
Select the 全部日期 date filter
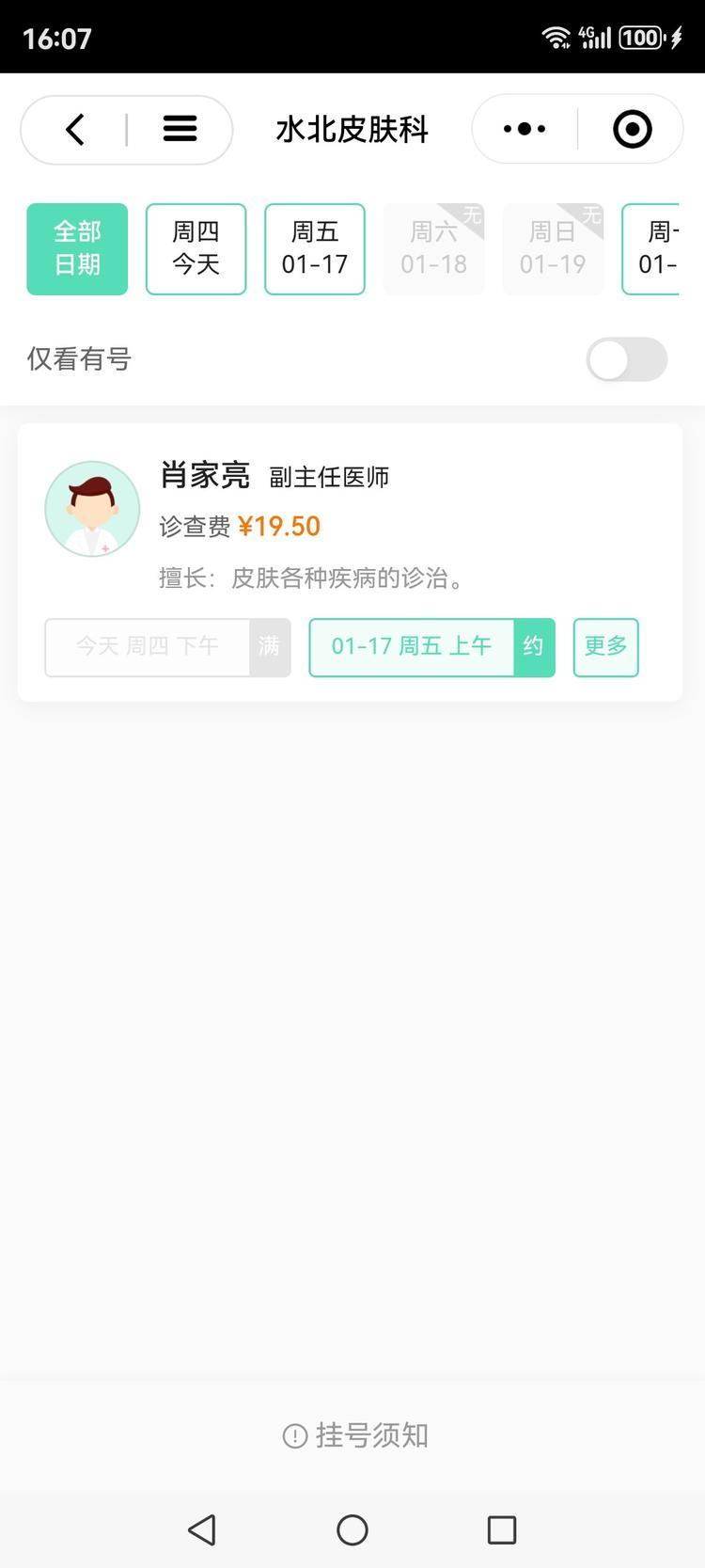pyautogui.click(x=77, y=249)
